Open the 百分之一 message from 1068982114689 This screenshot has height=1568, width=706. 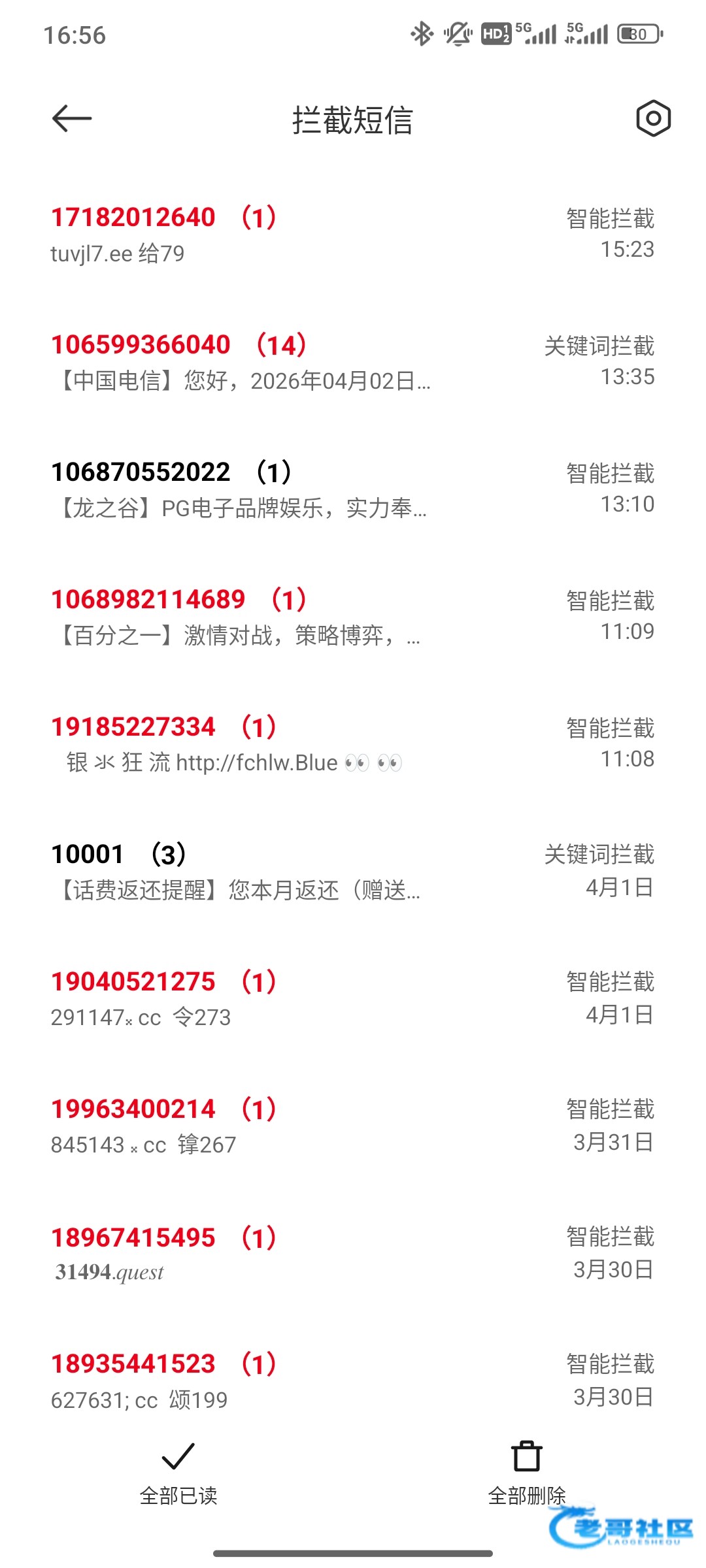353,616
